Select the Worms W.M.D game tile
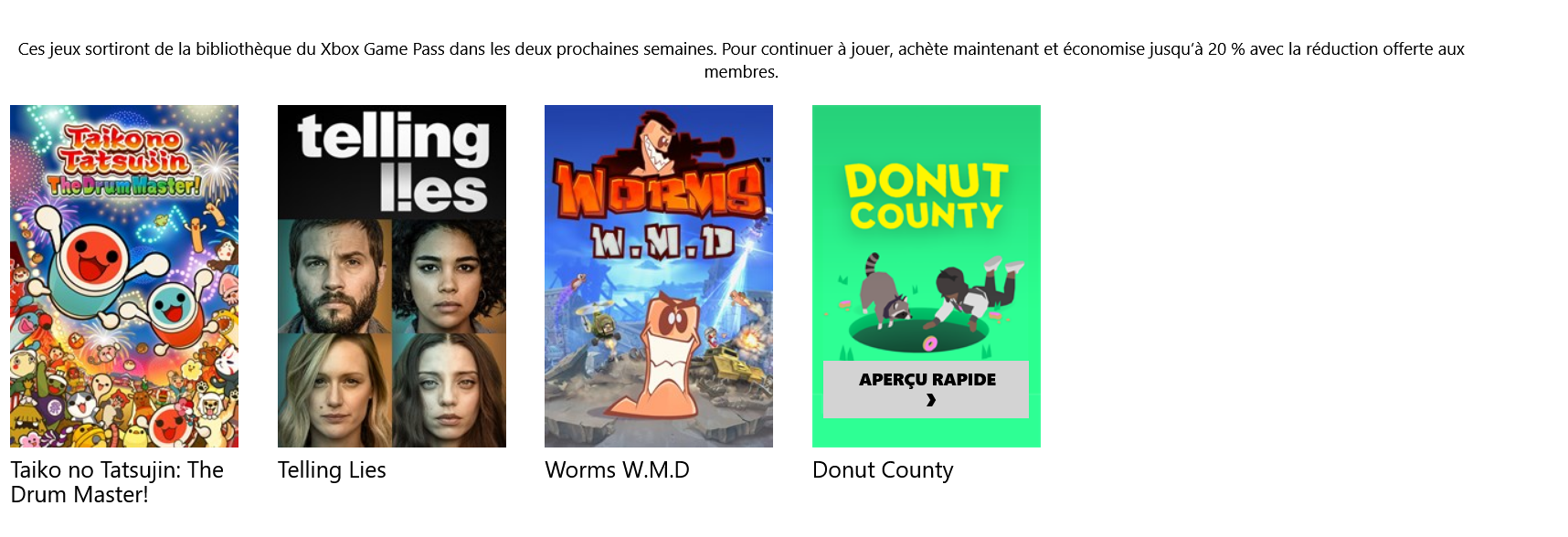 click(658, 276)
